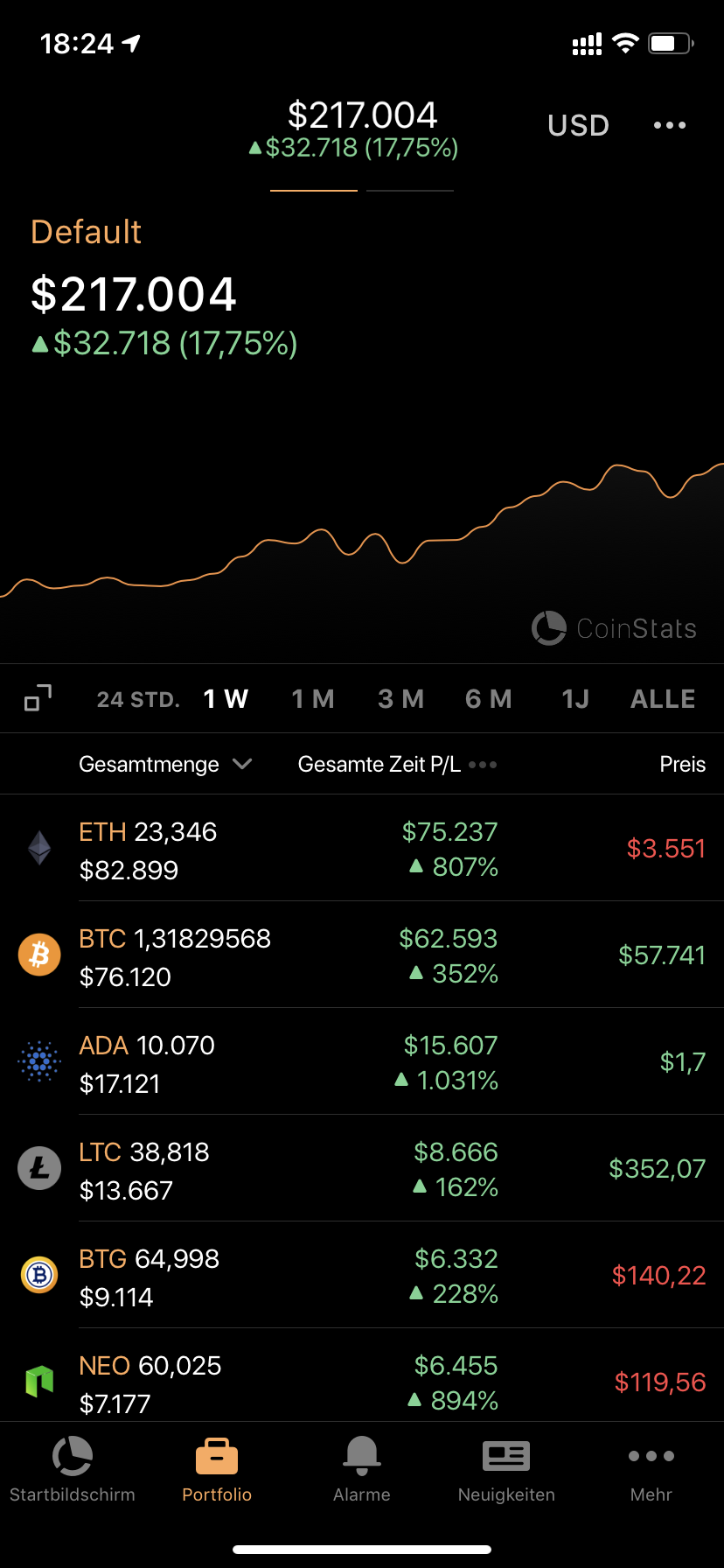Open the ETH holding details
The width and height of the screenshot is (724, 1568).
(362, 849)
